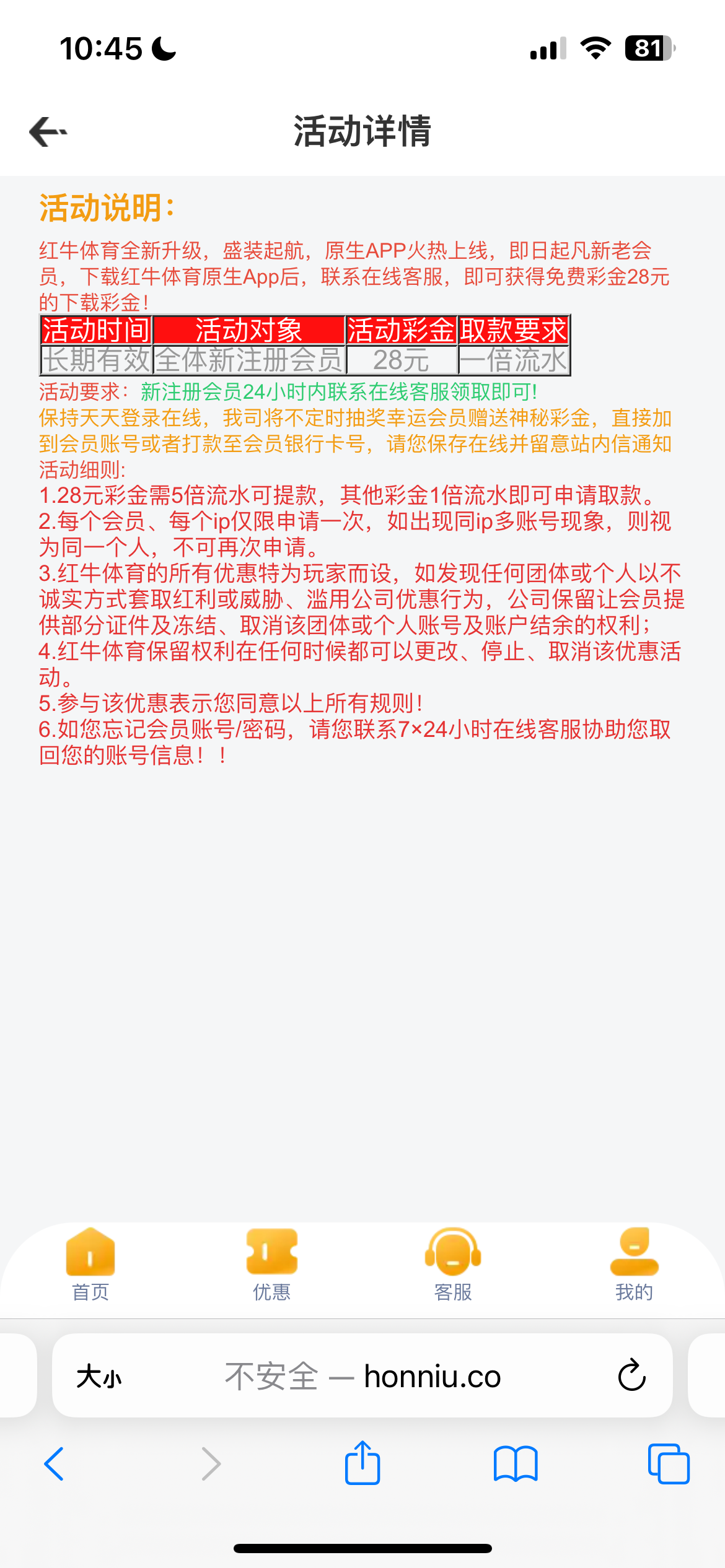
Task: Navigate back in Safari history
Action: tap(54, 1464)
